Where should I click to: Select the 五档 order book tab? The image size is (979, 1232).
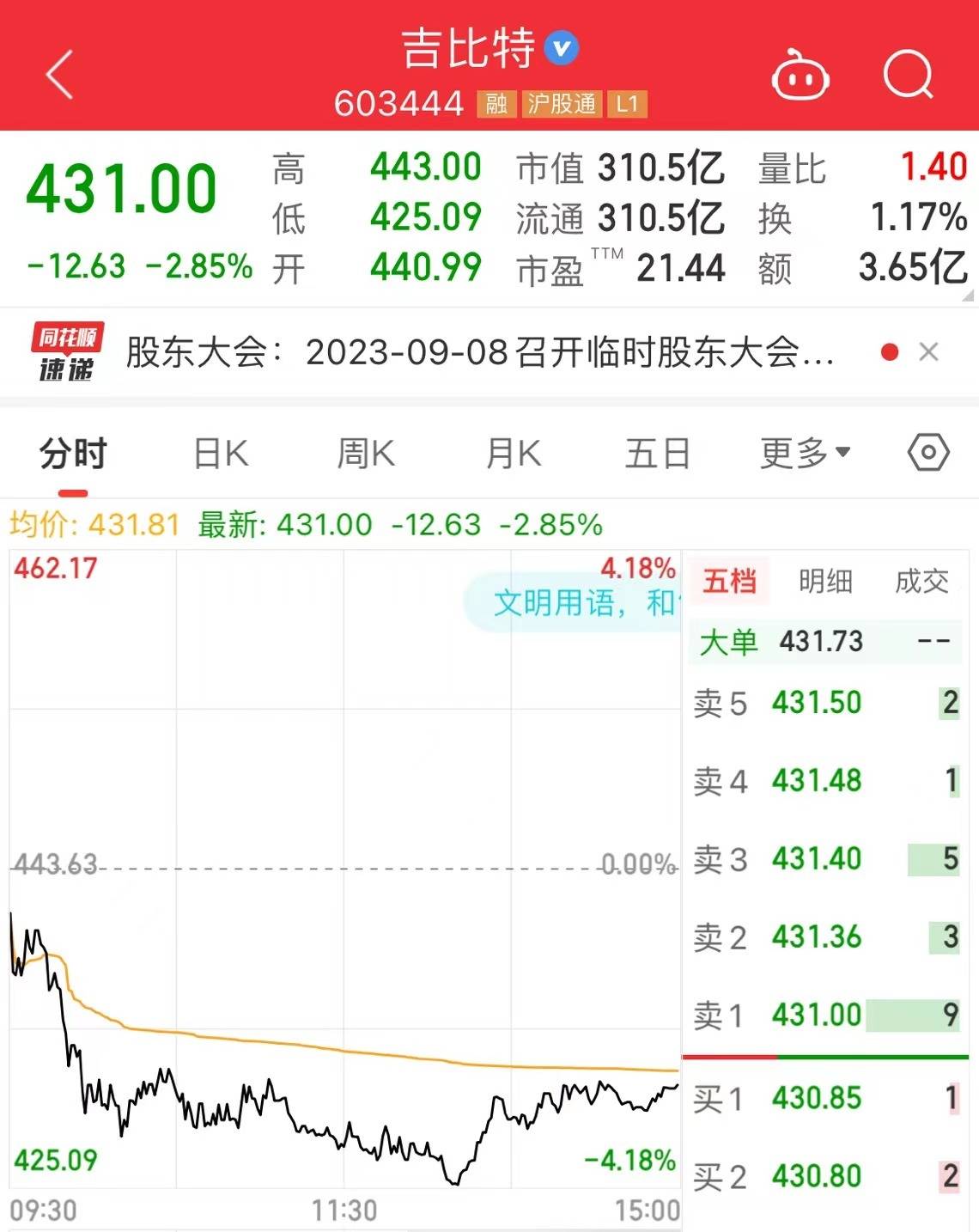click(x=729, y=582)
